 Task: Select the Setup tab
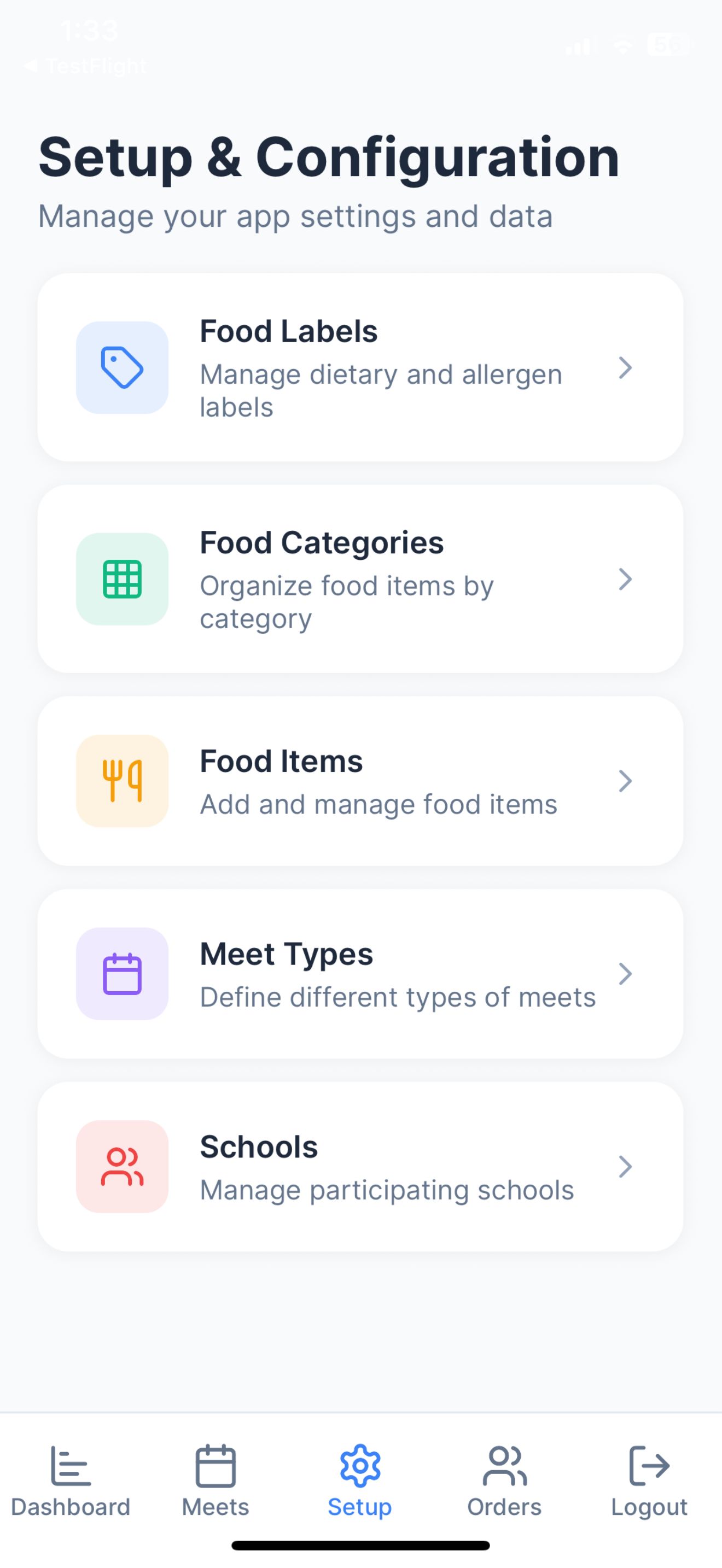[360, 1481]
